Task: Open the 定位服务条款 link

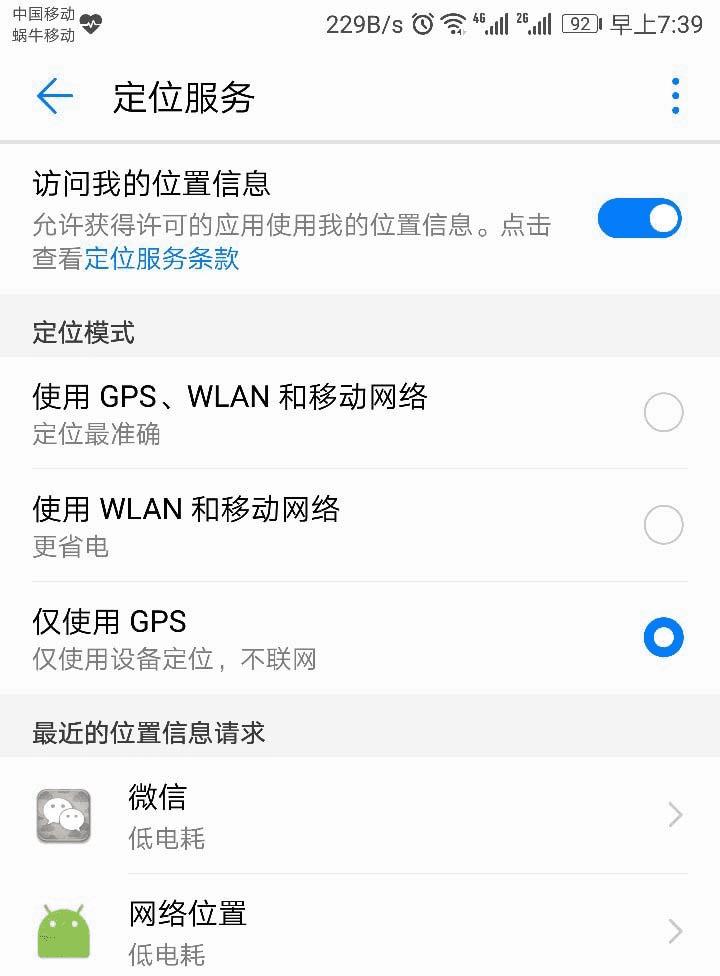Action: click(162, 258)
